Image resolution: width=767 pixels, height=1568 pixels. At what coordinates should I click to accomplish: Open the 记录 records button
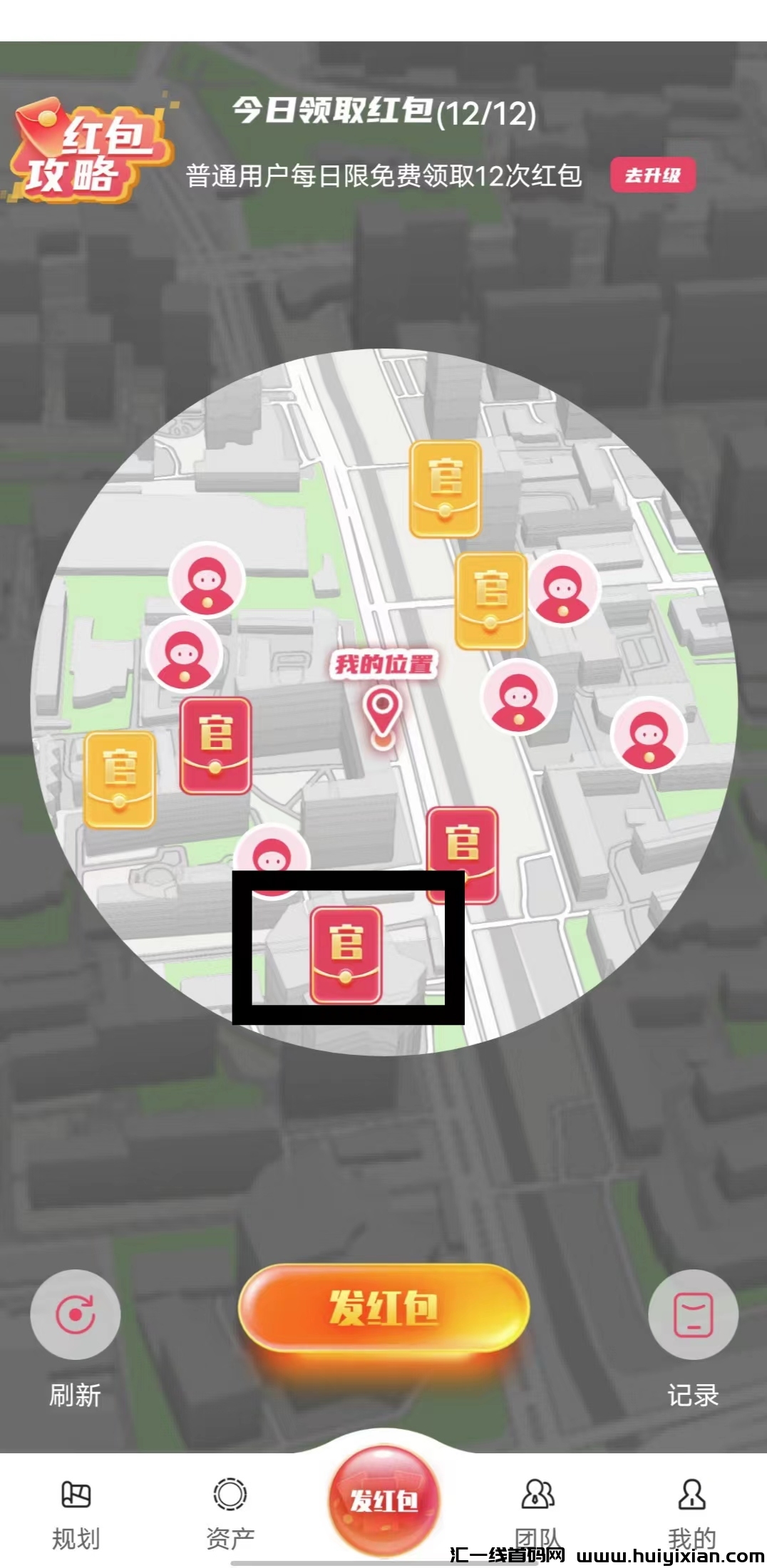tap(693, 1314)
